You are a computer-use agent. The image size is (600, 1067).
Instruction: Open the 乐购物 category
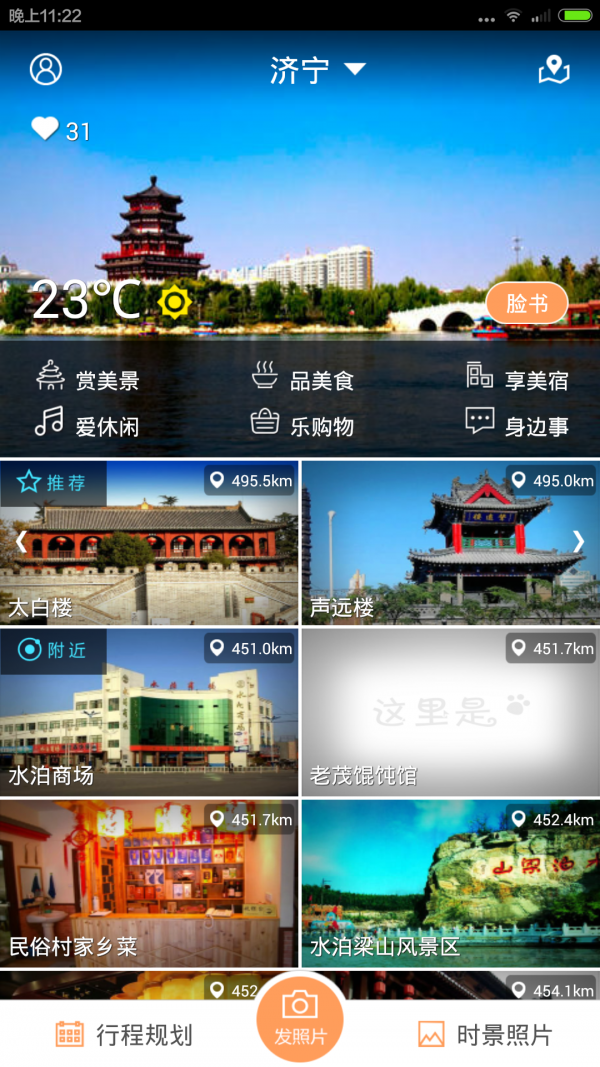pyautogui.click(x=303, y=424)
